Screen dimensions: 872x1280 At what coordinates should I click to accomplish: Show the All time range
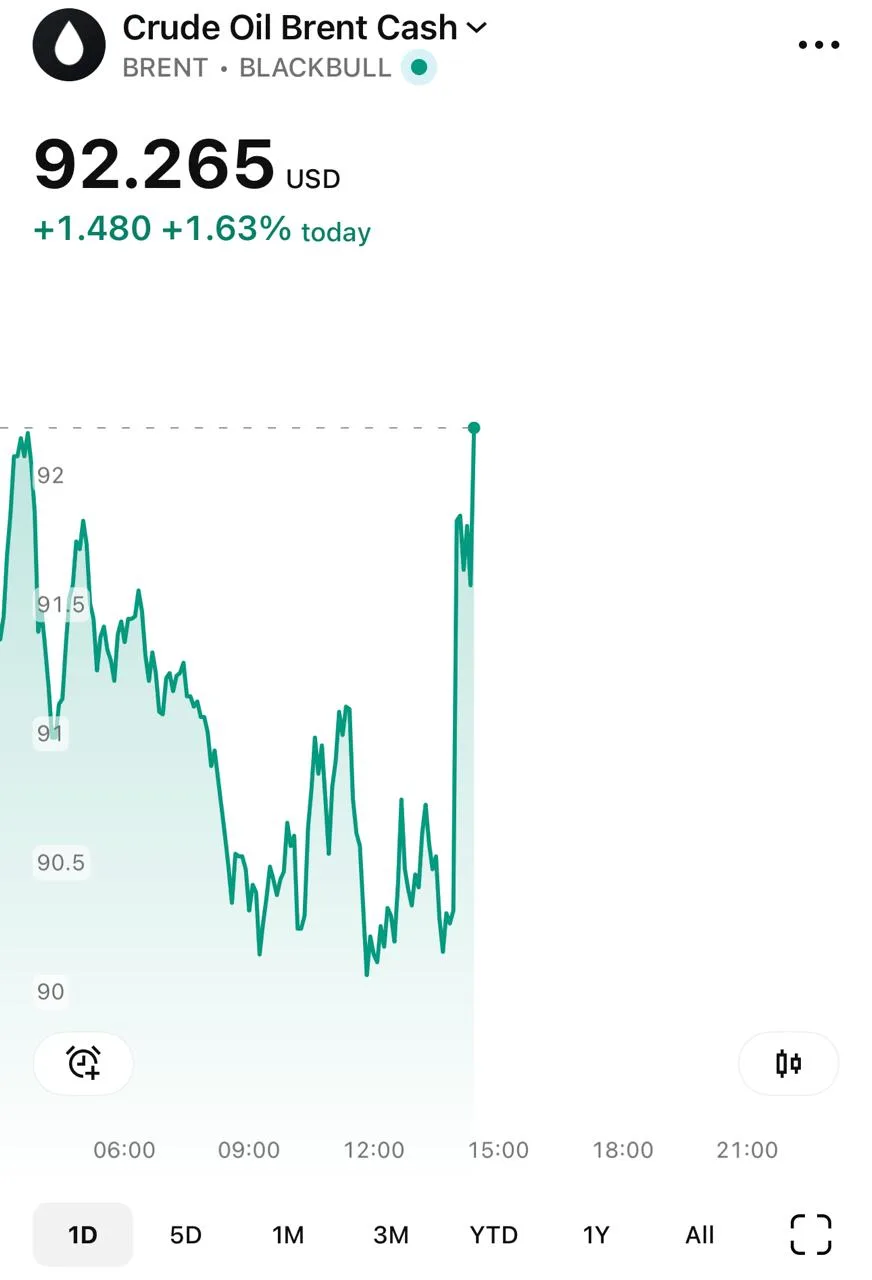pyautogui.click(x=700, y=1235)
